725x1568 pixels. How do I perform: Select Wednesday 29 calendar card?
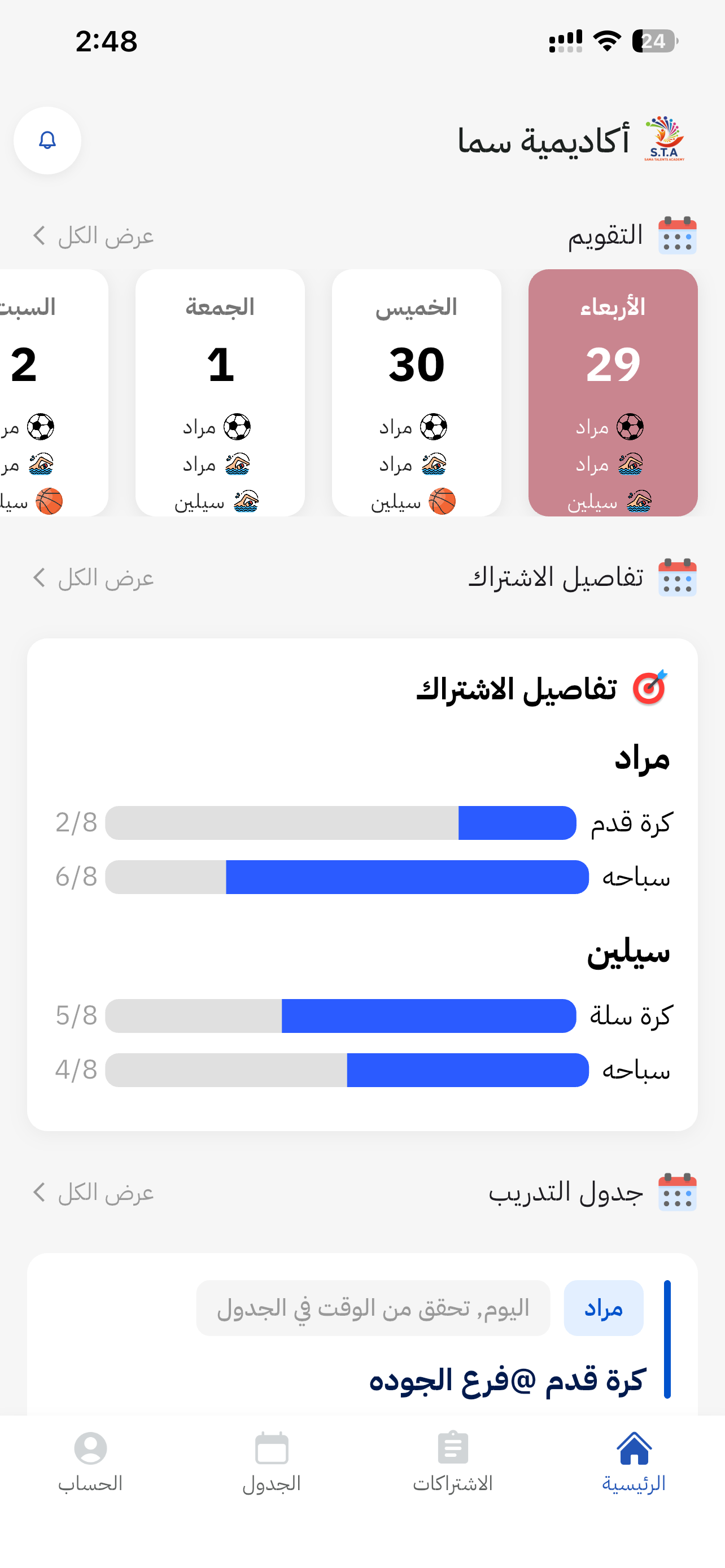[613, 393]
